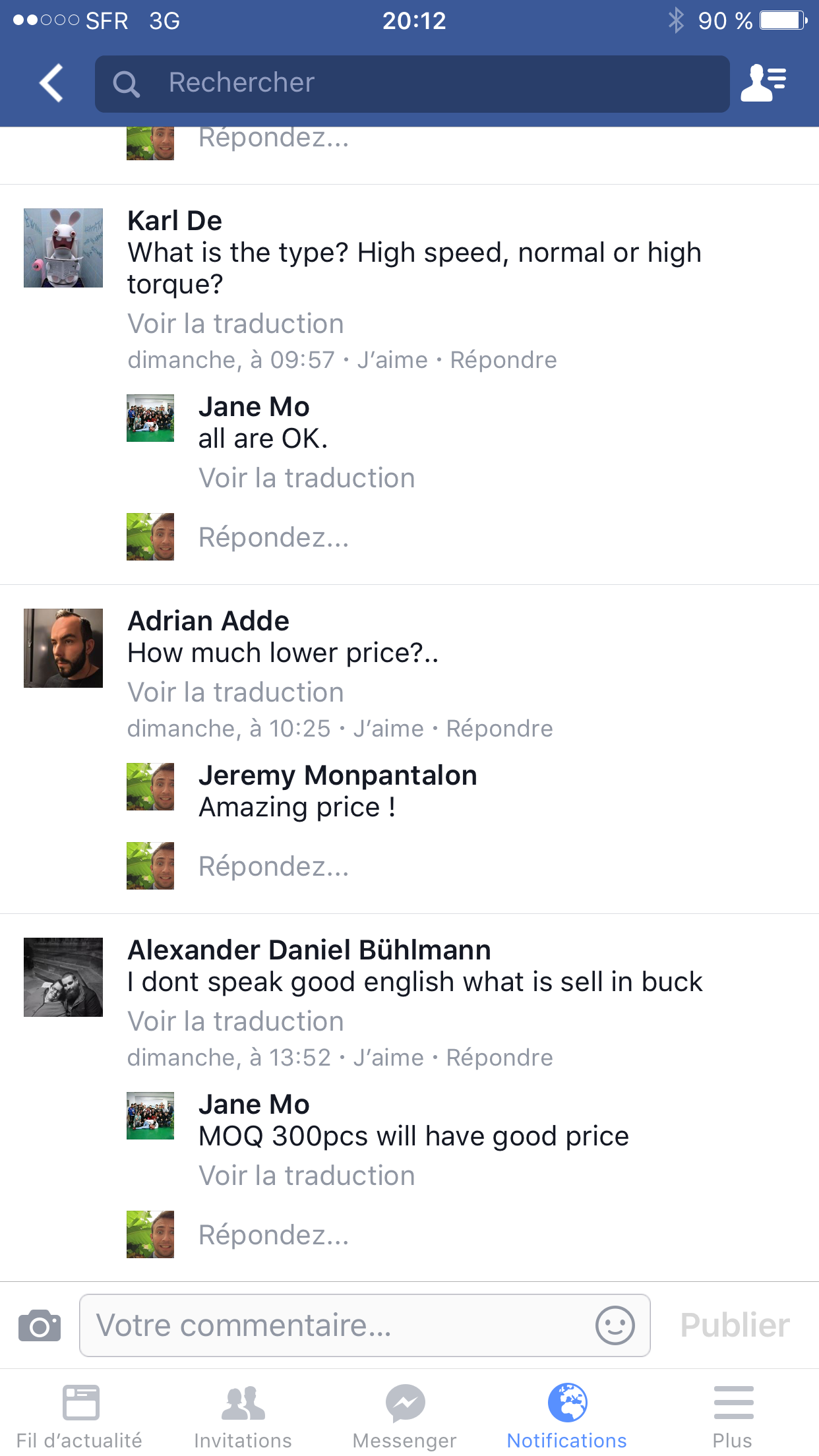
Task: Like Adrian Adde's comment with J'aime
Action: [388, 729]
